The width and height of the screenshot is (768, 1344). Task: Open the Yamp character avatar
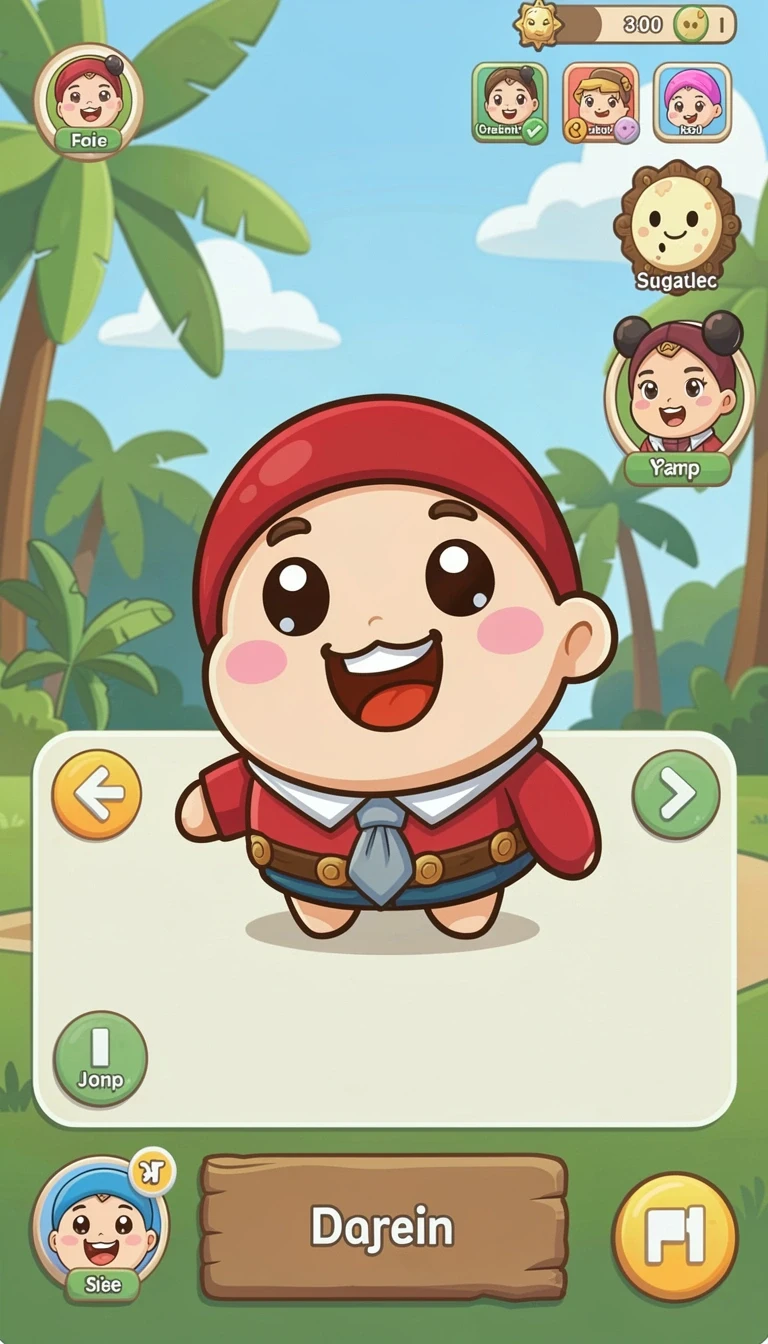pyautogui.click(x=679, y=399)
